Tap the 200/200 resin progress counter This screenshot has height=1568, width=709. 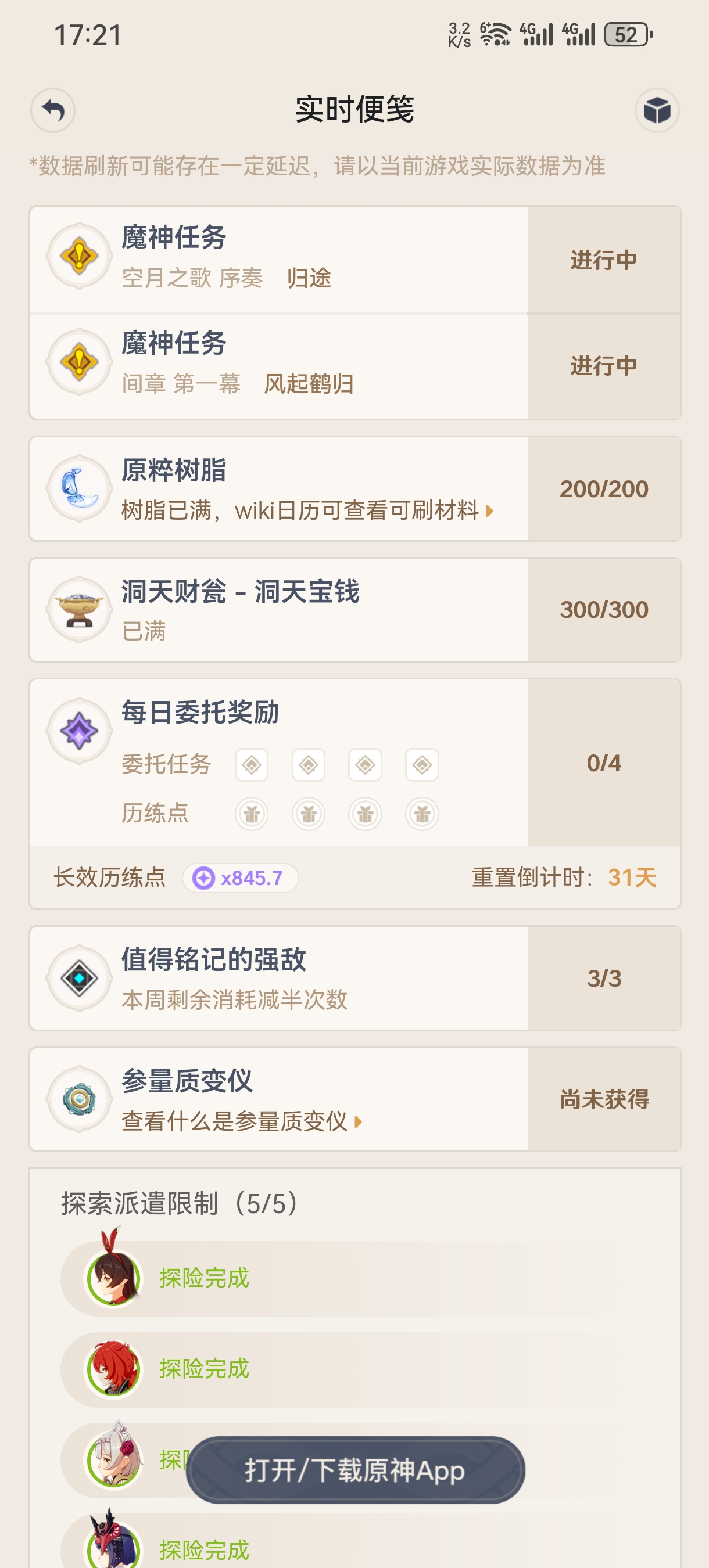point(604,489)
